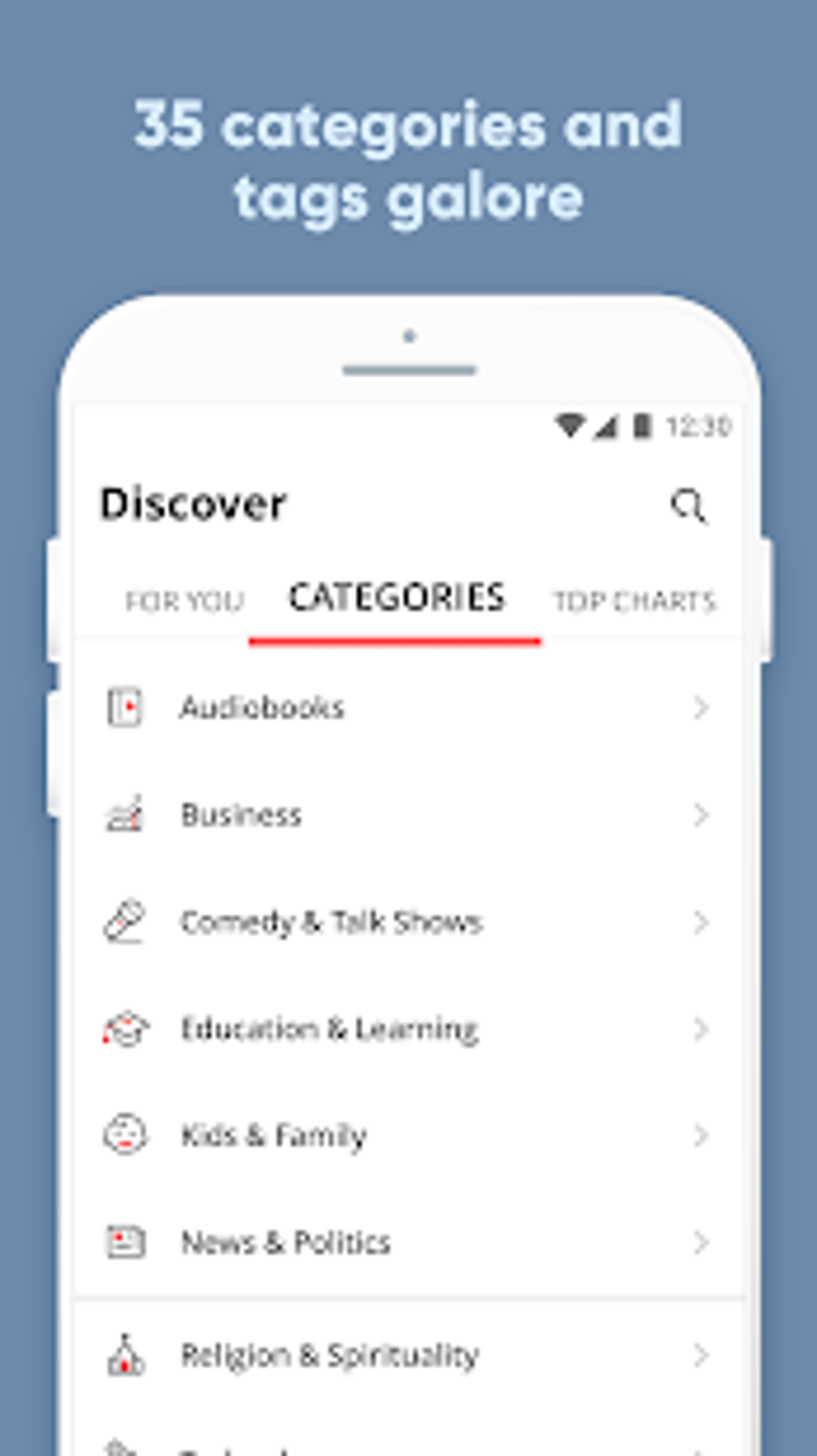The width and height of the screenshot is (817, 1456).
Task: Open the Comedy & Talk Shows category
Action: 331,922
